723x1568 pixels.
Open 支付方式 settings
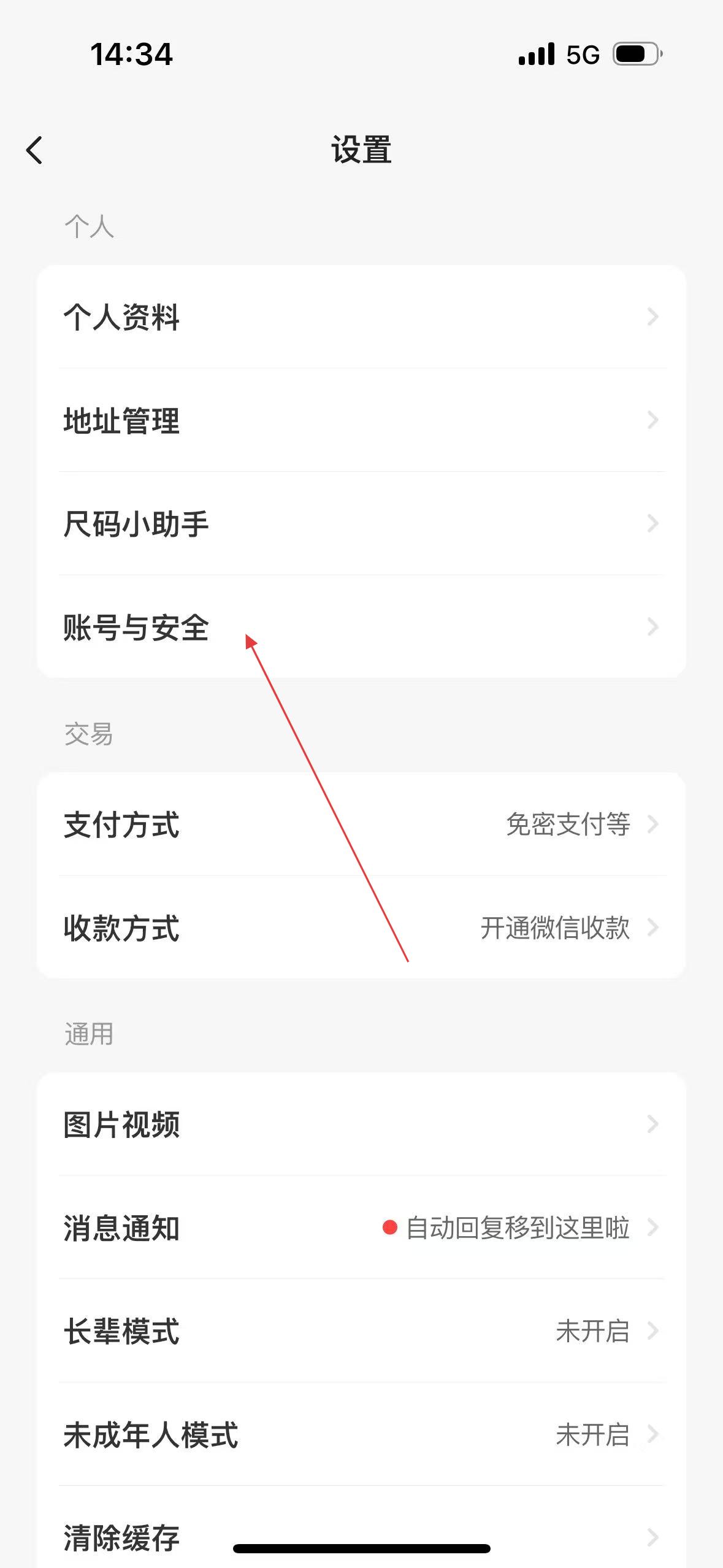point(361,824)
